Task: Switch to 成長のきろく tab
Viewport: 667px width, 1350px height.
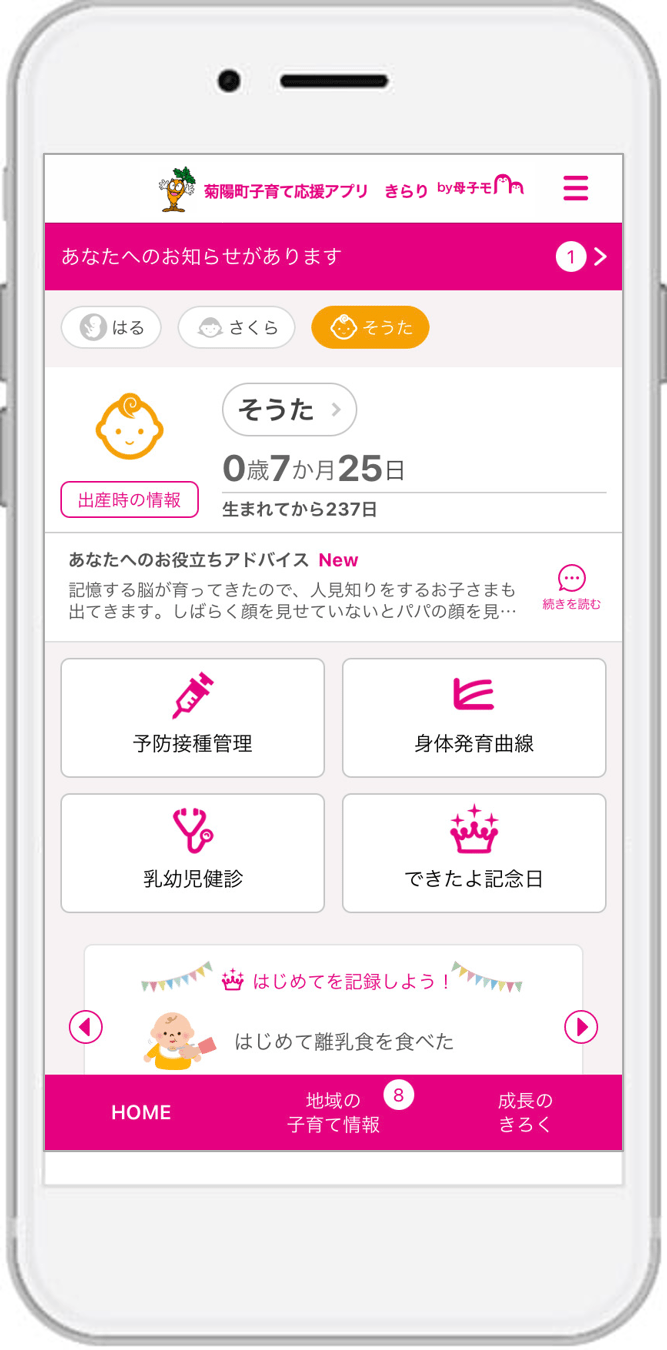Action: (x=525, y=1113)
